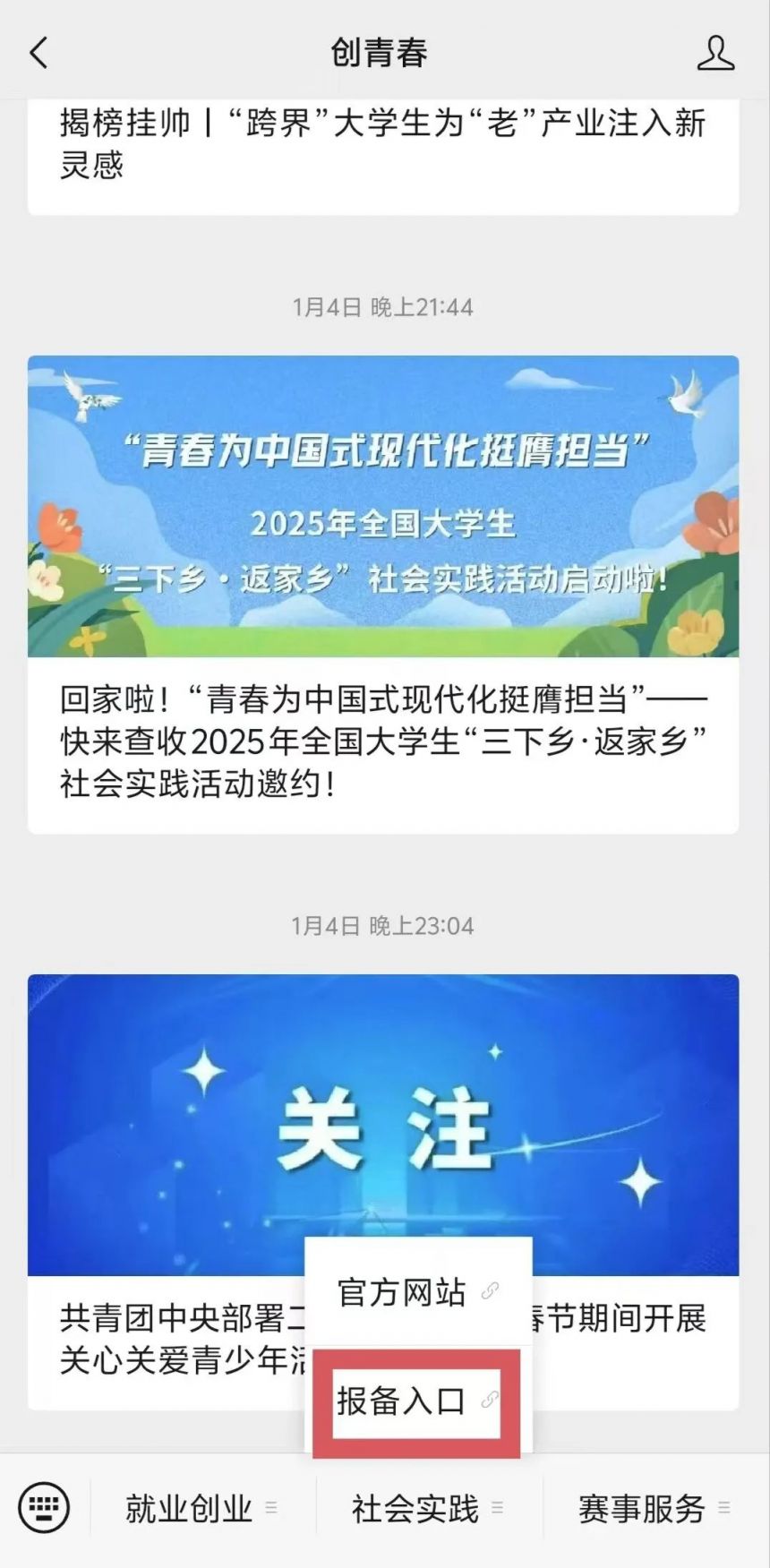
Task: Open the 揭榜挂帅 跨界大学生 article
Action: click(x=382, y=143)
